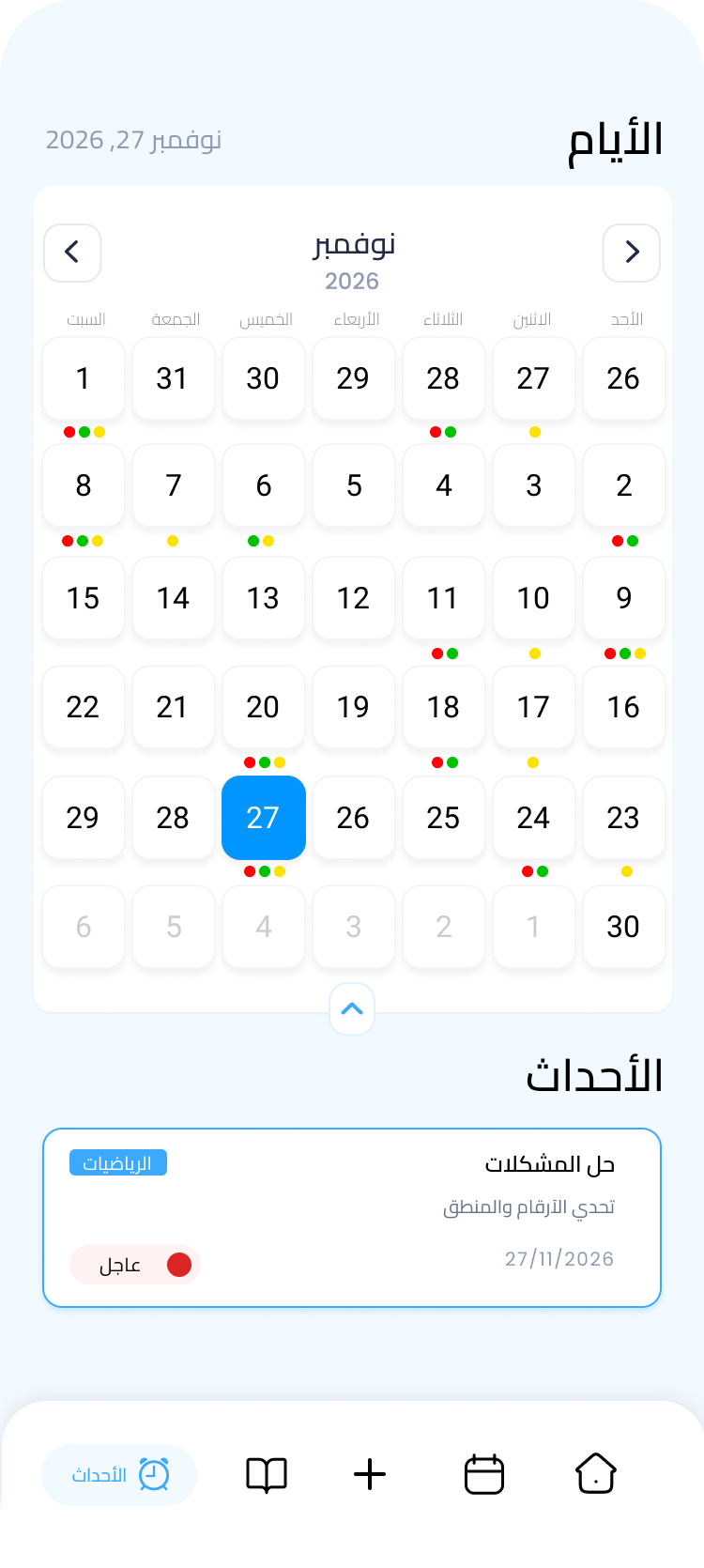
Task: Tap the red urgent dot in the عاجل badge
Action: 180,1265
